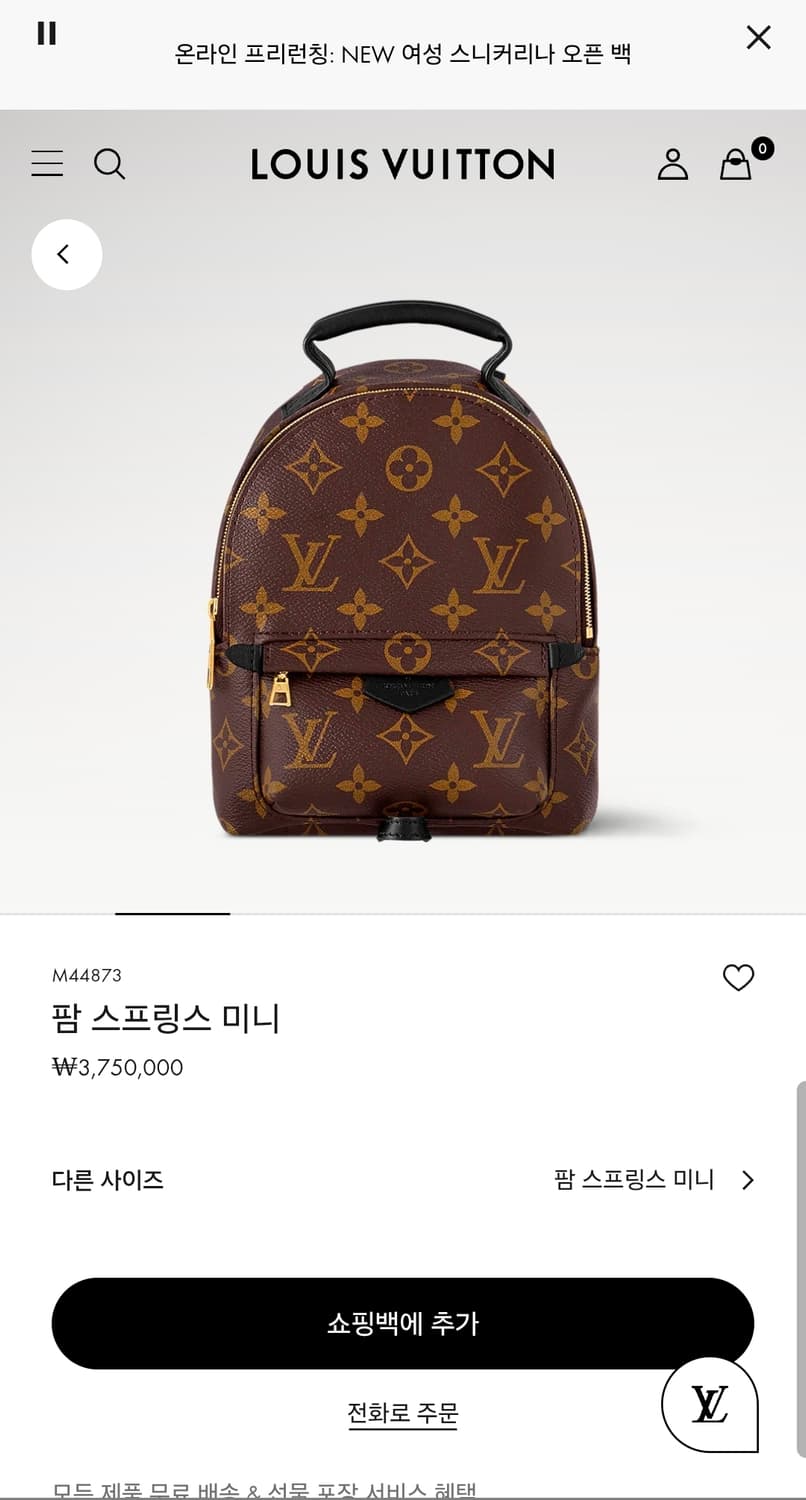Click the backpack product photo
Screen dimensions: 806x1500
(403, 580)
